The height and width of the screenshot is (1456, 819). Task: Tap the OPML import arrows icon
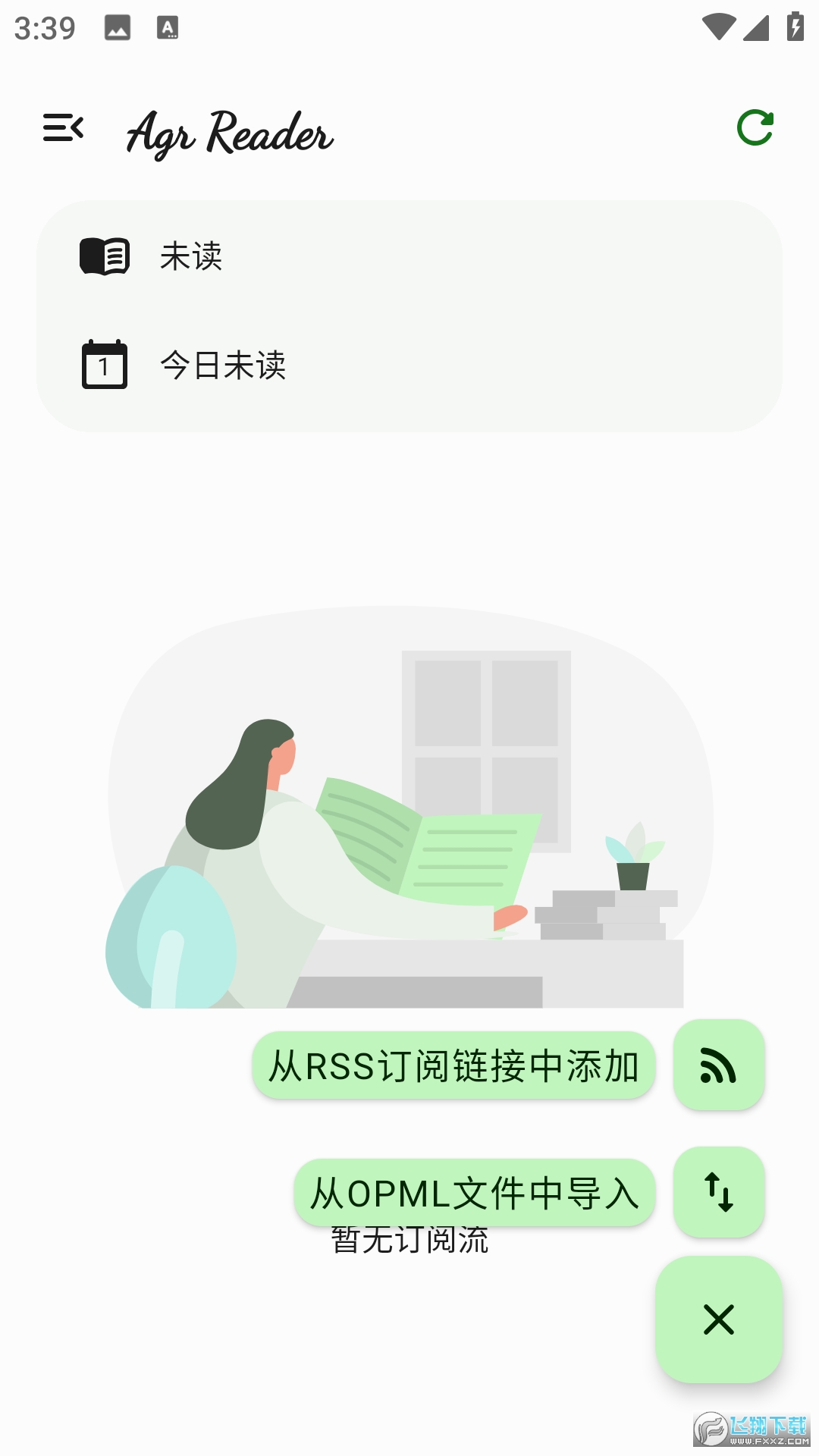click(x=718, y=1192)
